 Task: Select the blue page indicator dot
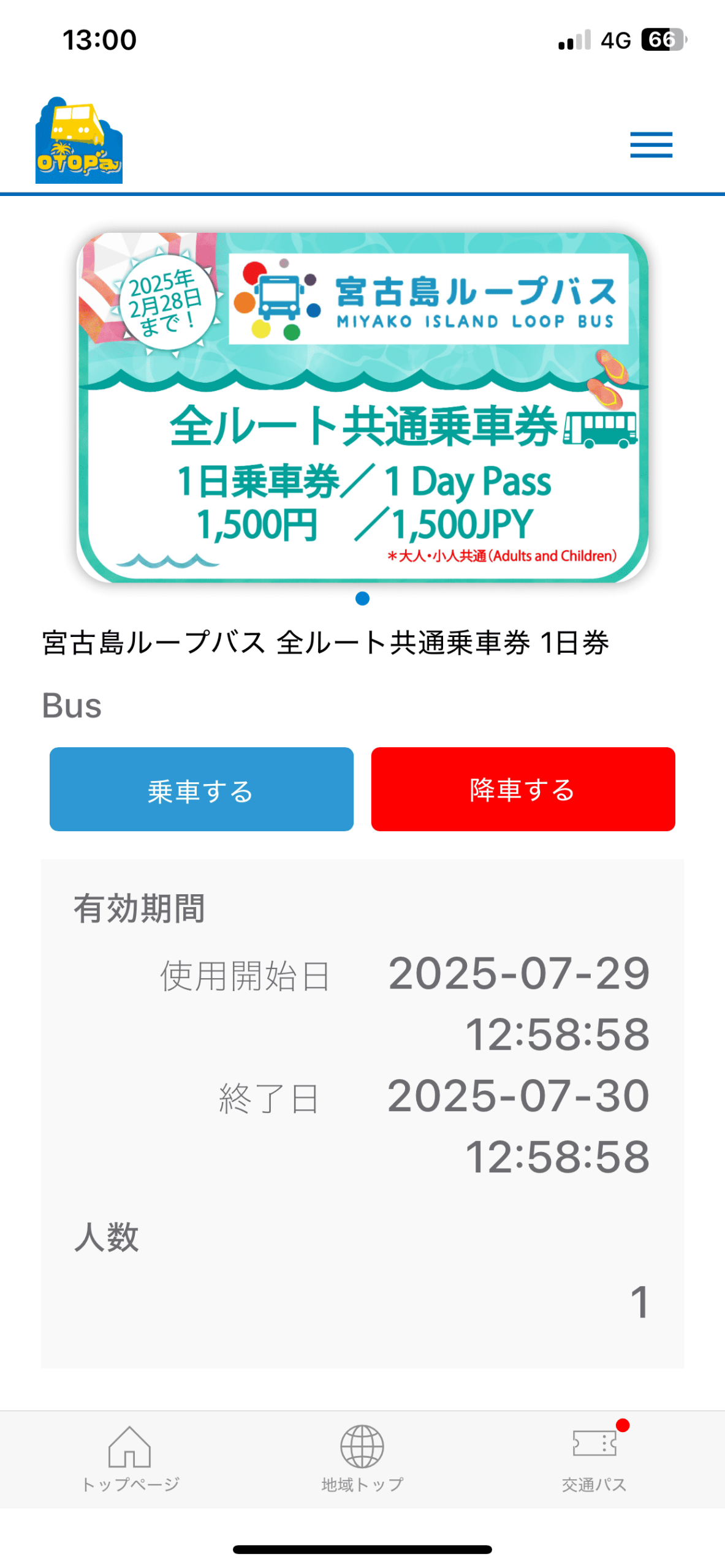click(x=362, y=598)
